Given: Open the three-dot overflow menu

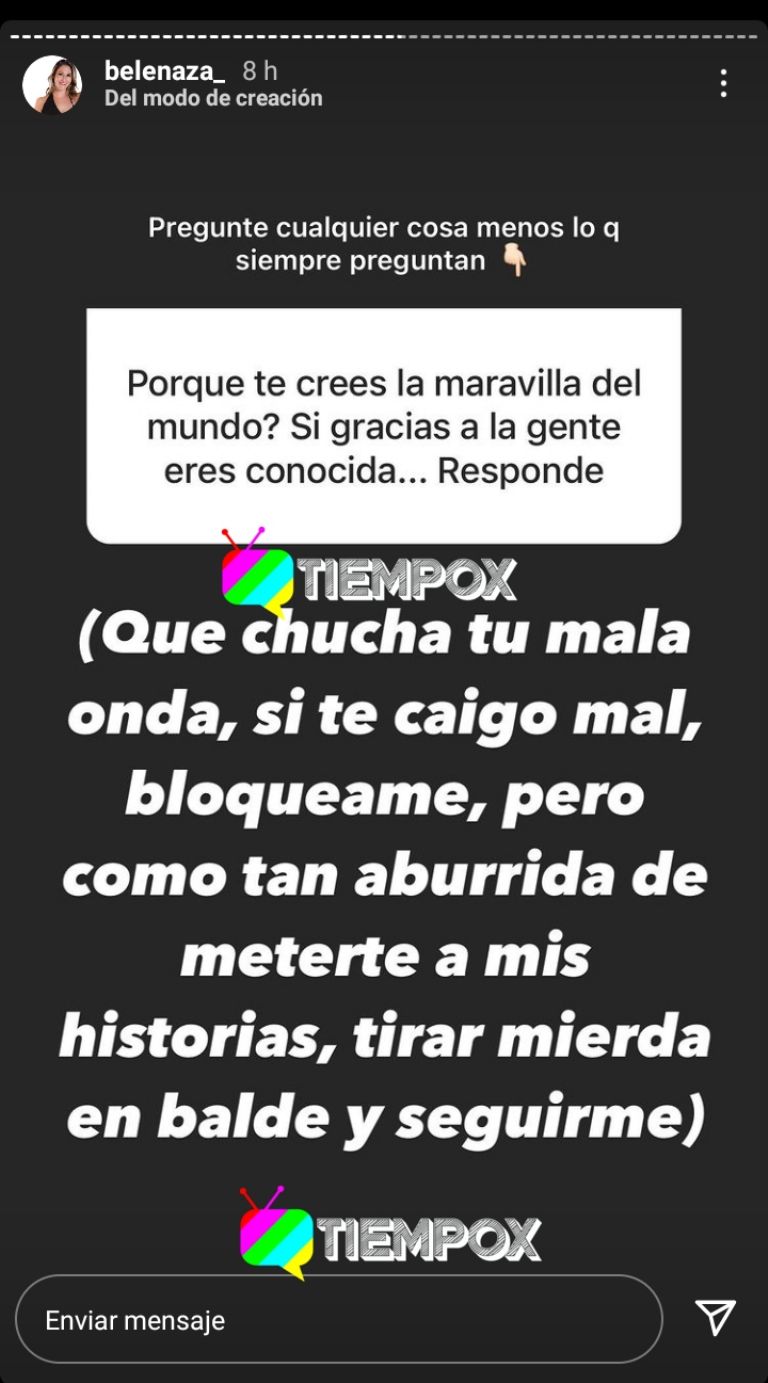Looking at the screenshot, I should [x=723, y=83].
